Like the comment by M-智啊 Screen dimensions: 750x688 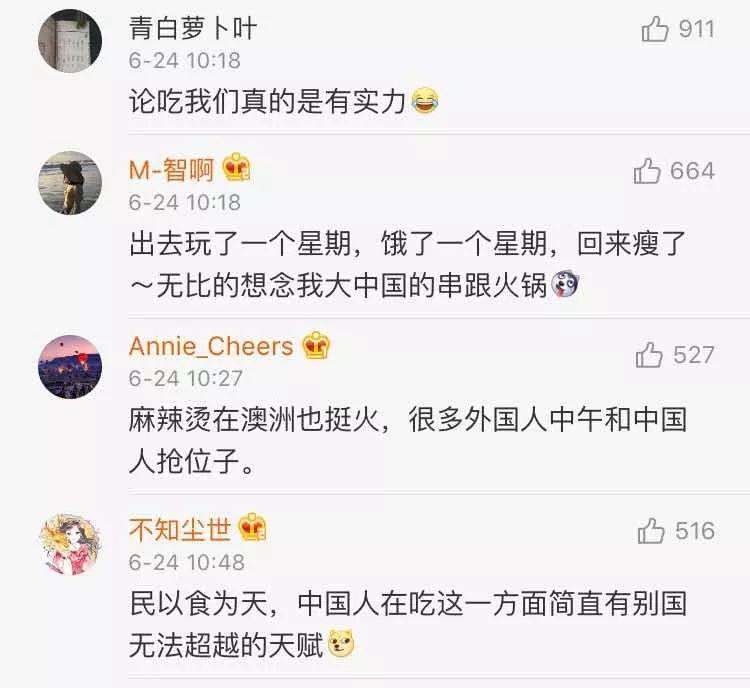[648, 171]
